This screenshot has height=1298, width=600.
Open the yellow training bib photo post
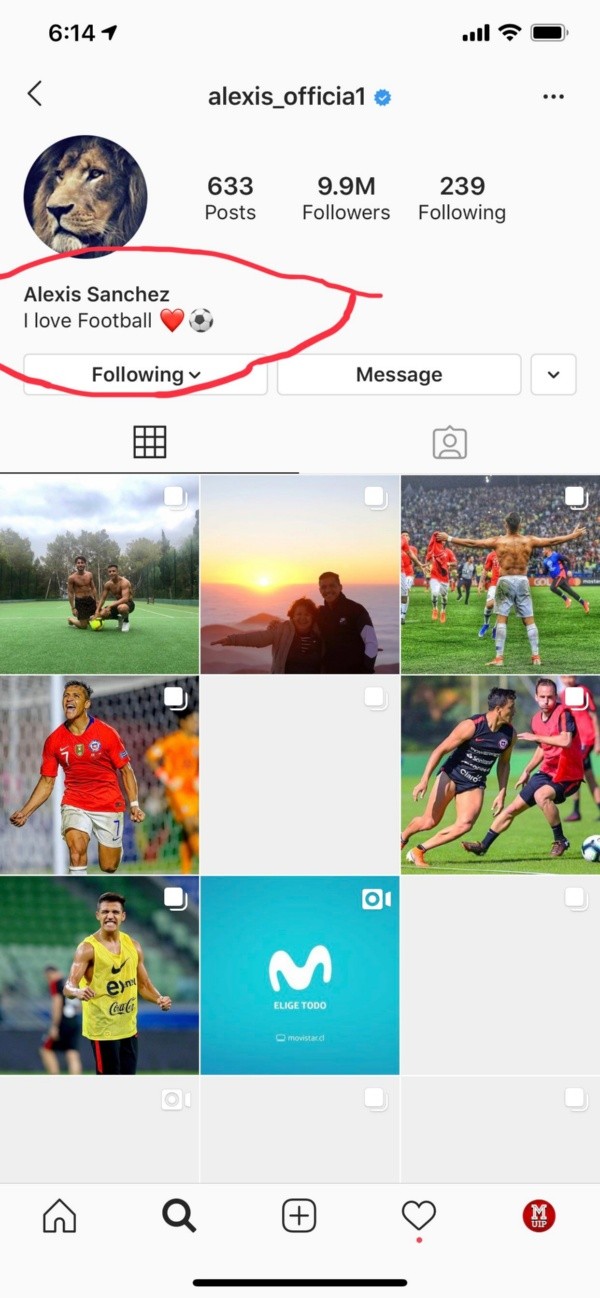99,975
